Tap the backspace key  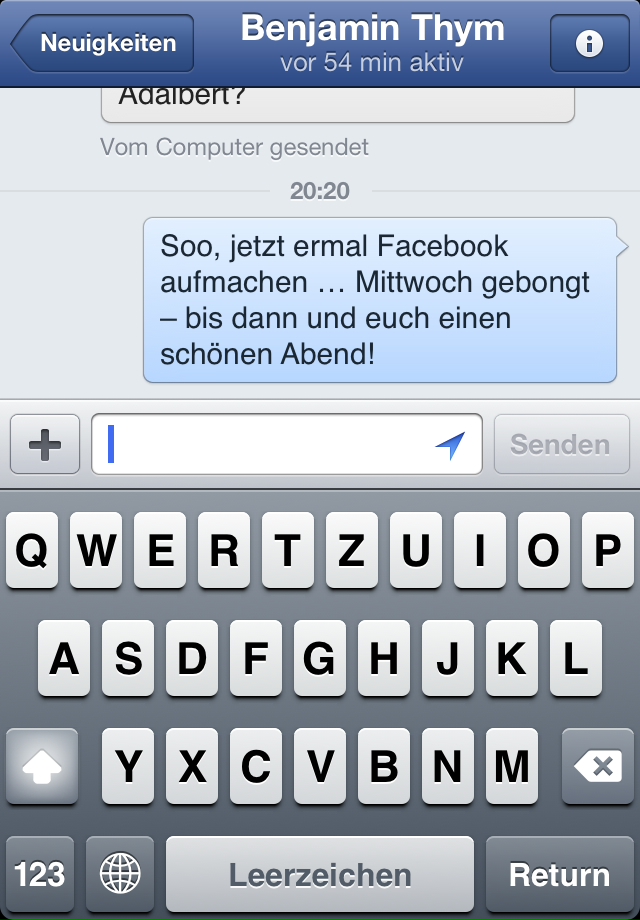tap(597, 767)
